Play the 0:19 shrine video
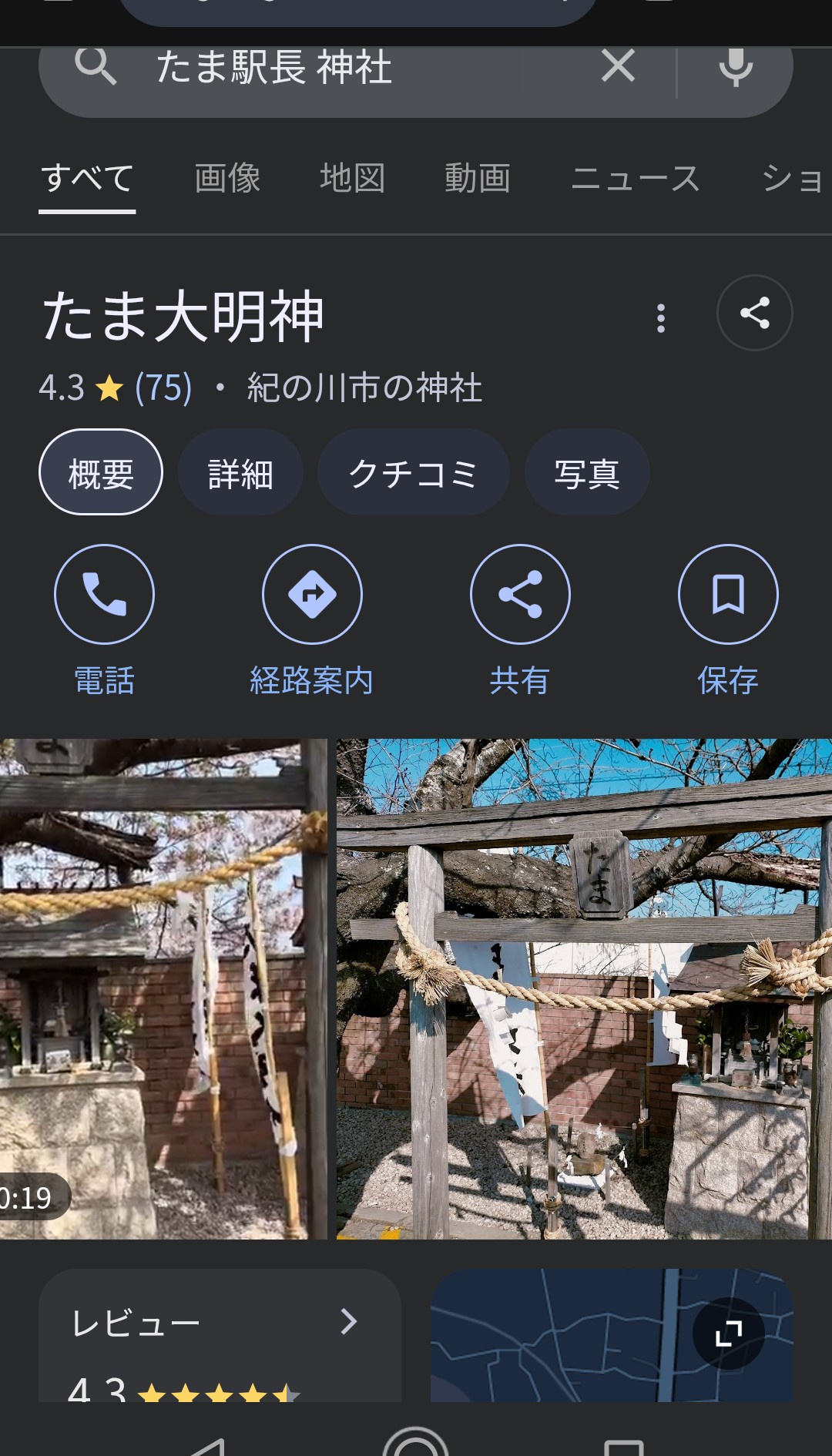Image resolution: width=832 pixels, height=1456 pixels. pyautogui.click(x=163, y=989)
